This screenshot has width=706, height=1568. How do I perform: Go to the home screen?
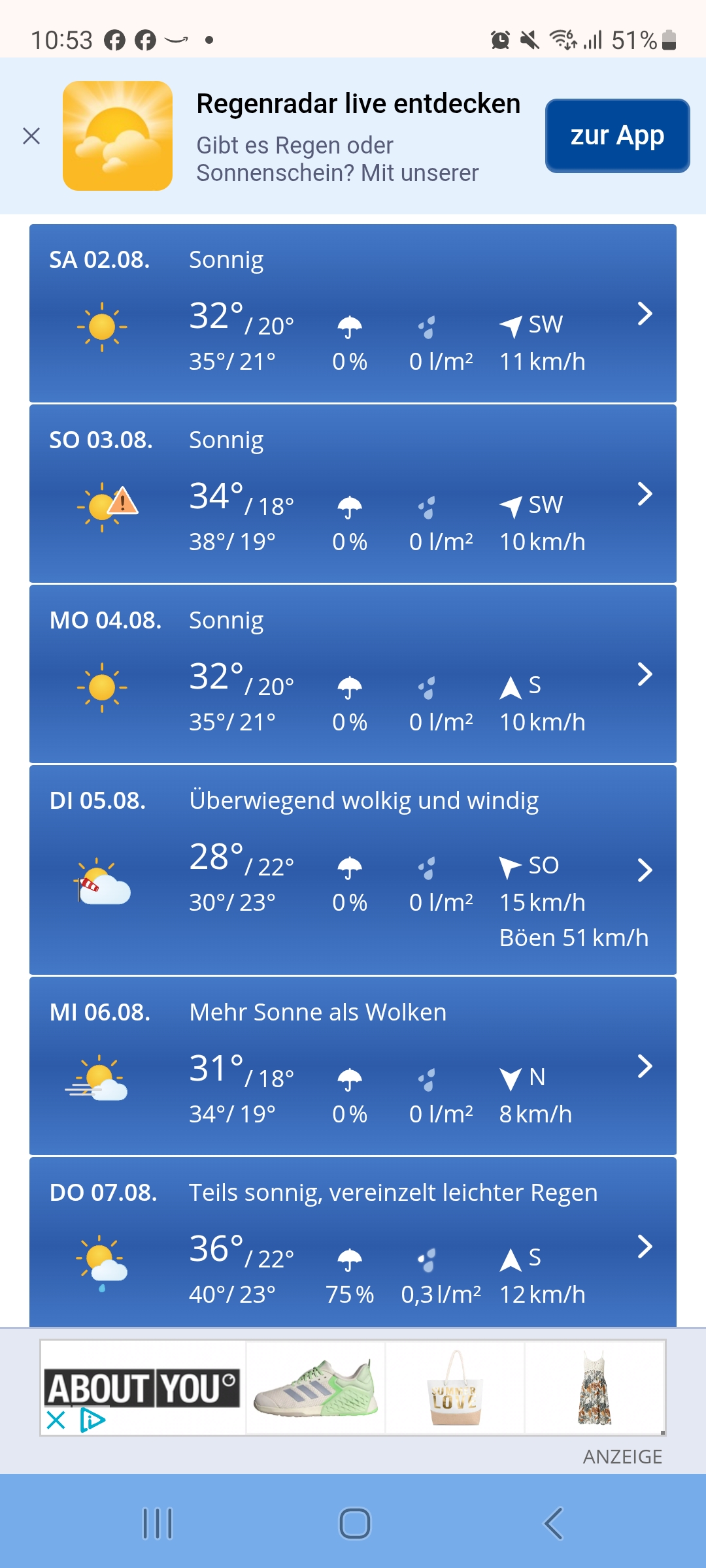(x=355, y=1524)
